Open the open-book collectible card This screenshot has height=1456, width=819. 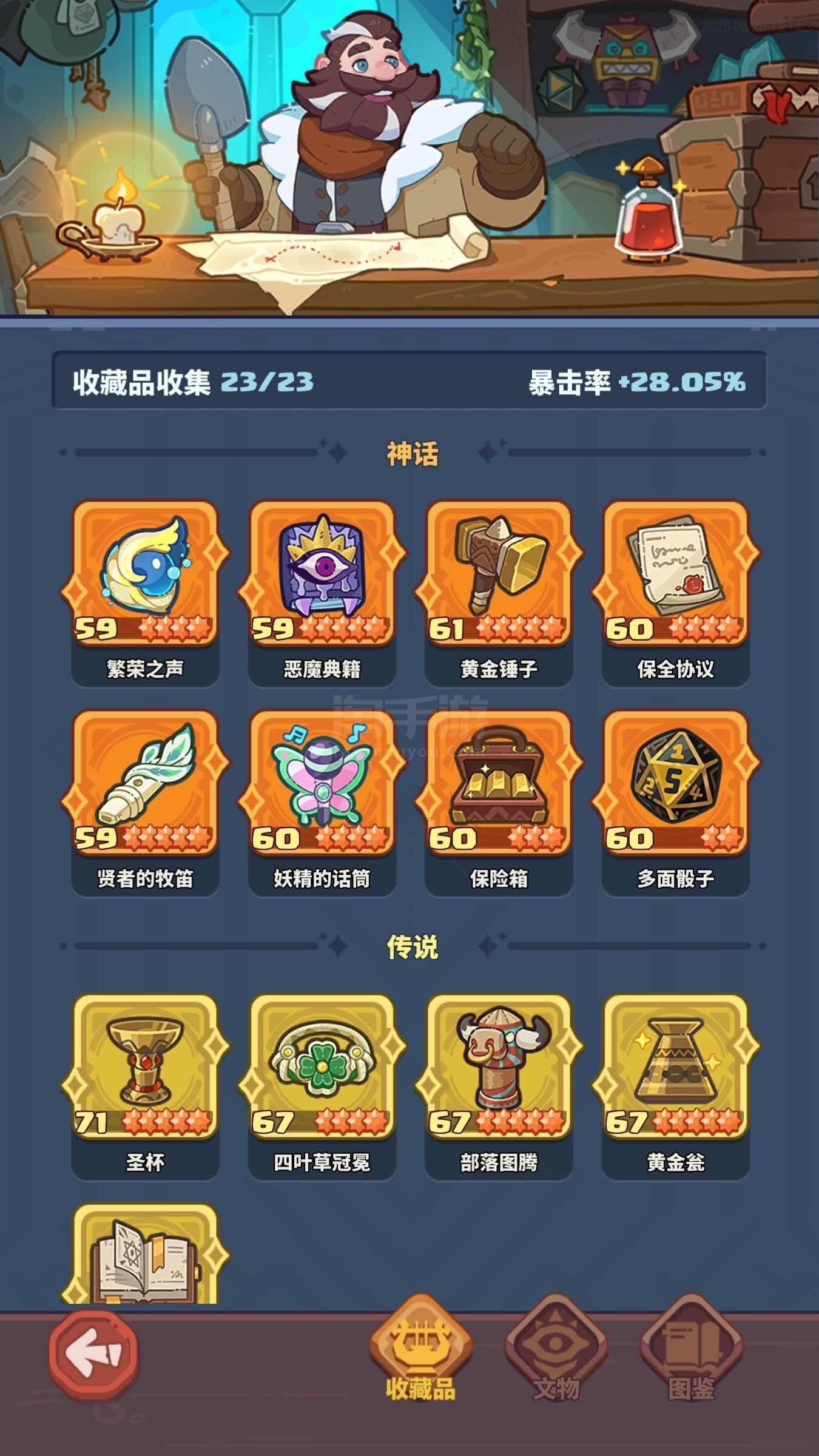(145, 1256)
